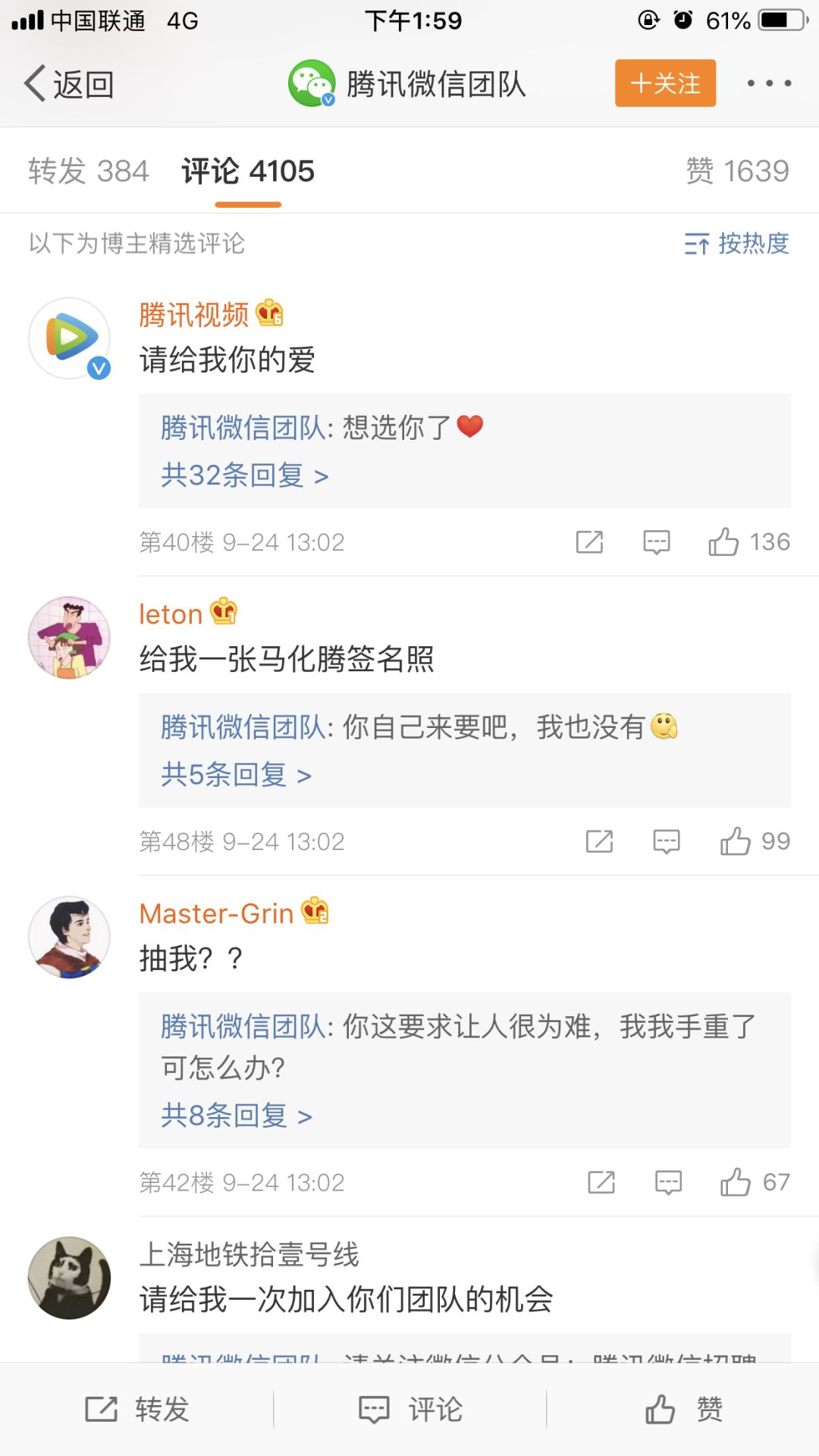The image size is (819, 1456).
Task: Switch to the 转发 384 tab
Action: point(89,171)
